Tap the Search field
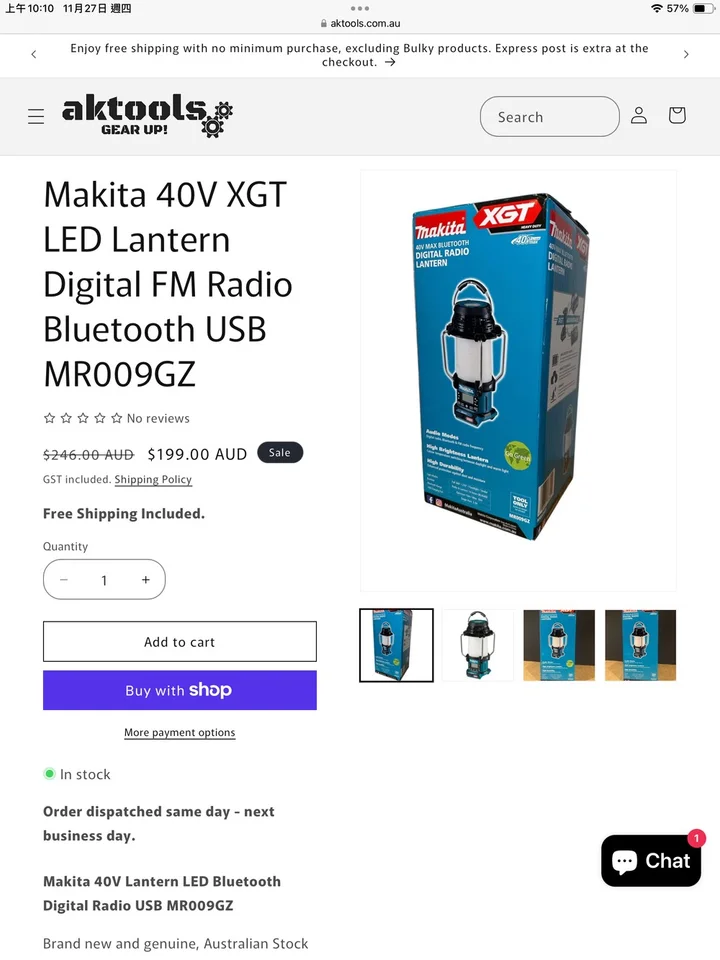Image resolution: width=720 pixels, height=960 pixels. point(549,117)
